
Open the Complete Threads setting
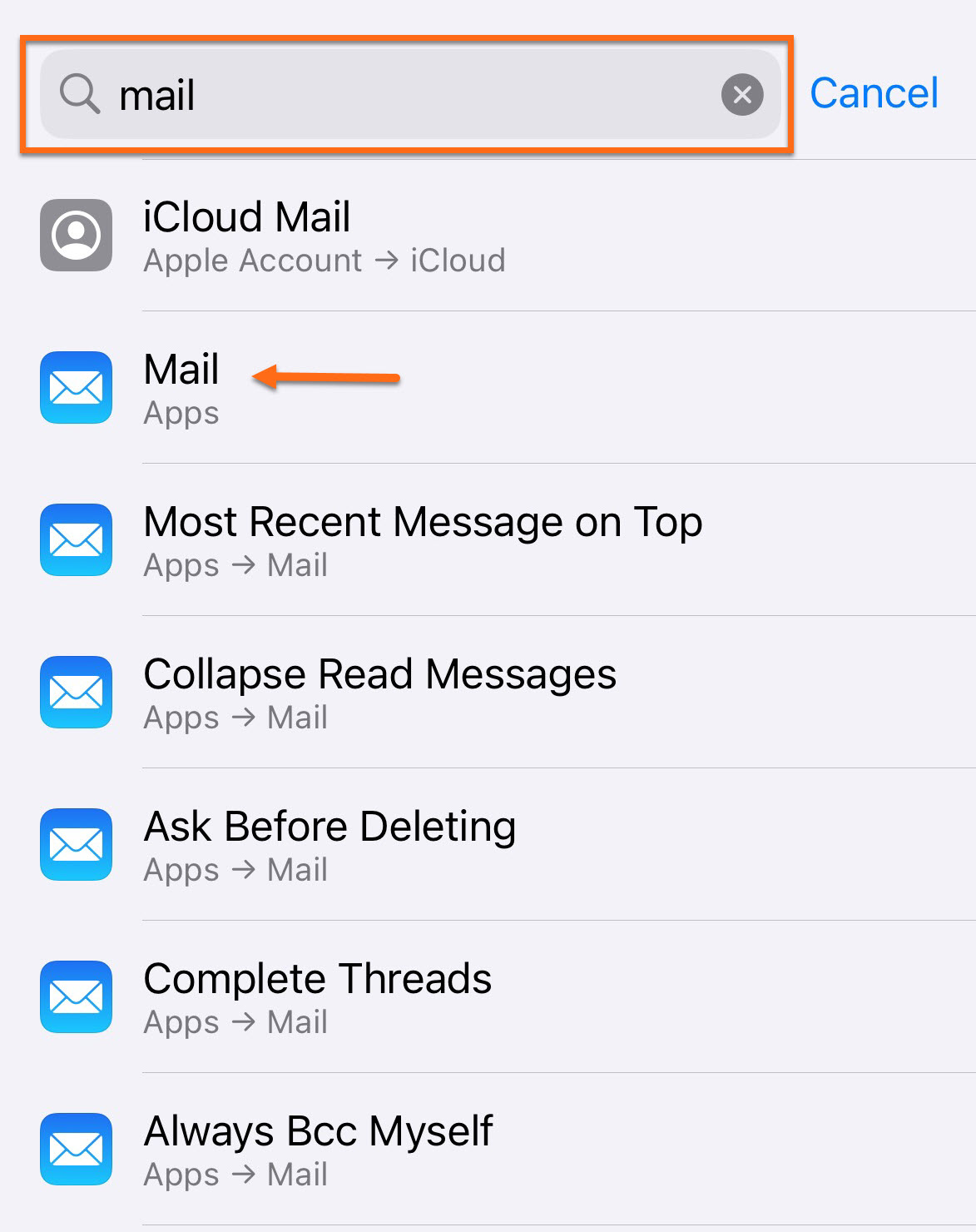[317, 997]
